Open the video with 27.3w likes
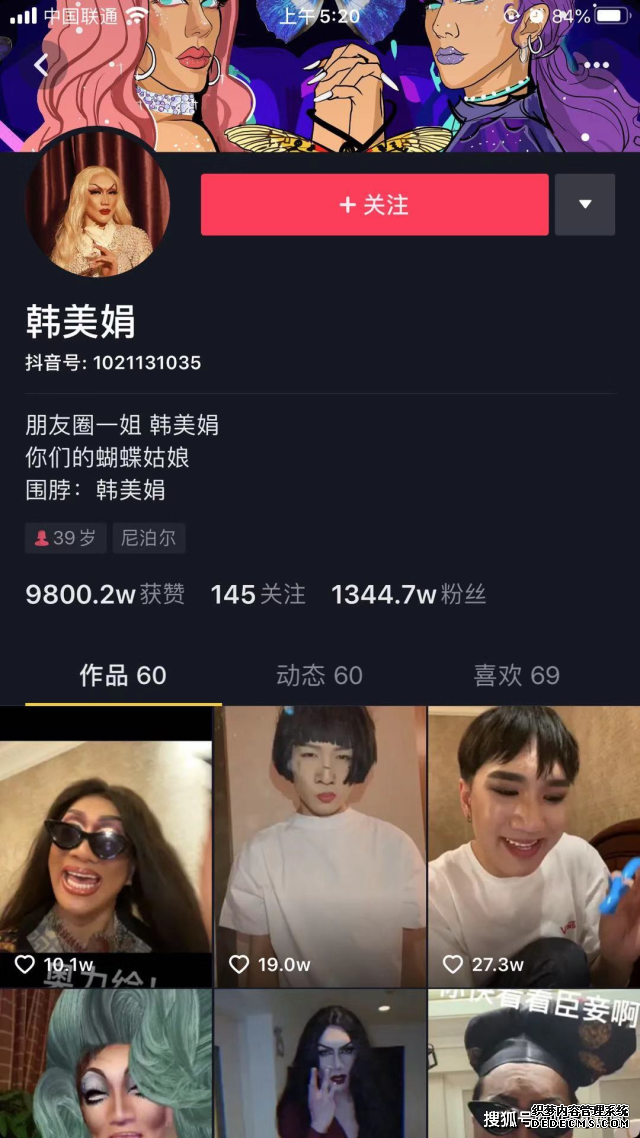640x1138 pixels. coord(534,846)
